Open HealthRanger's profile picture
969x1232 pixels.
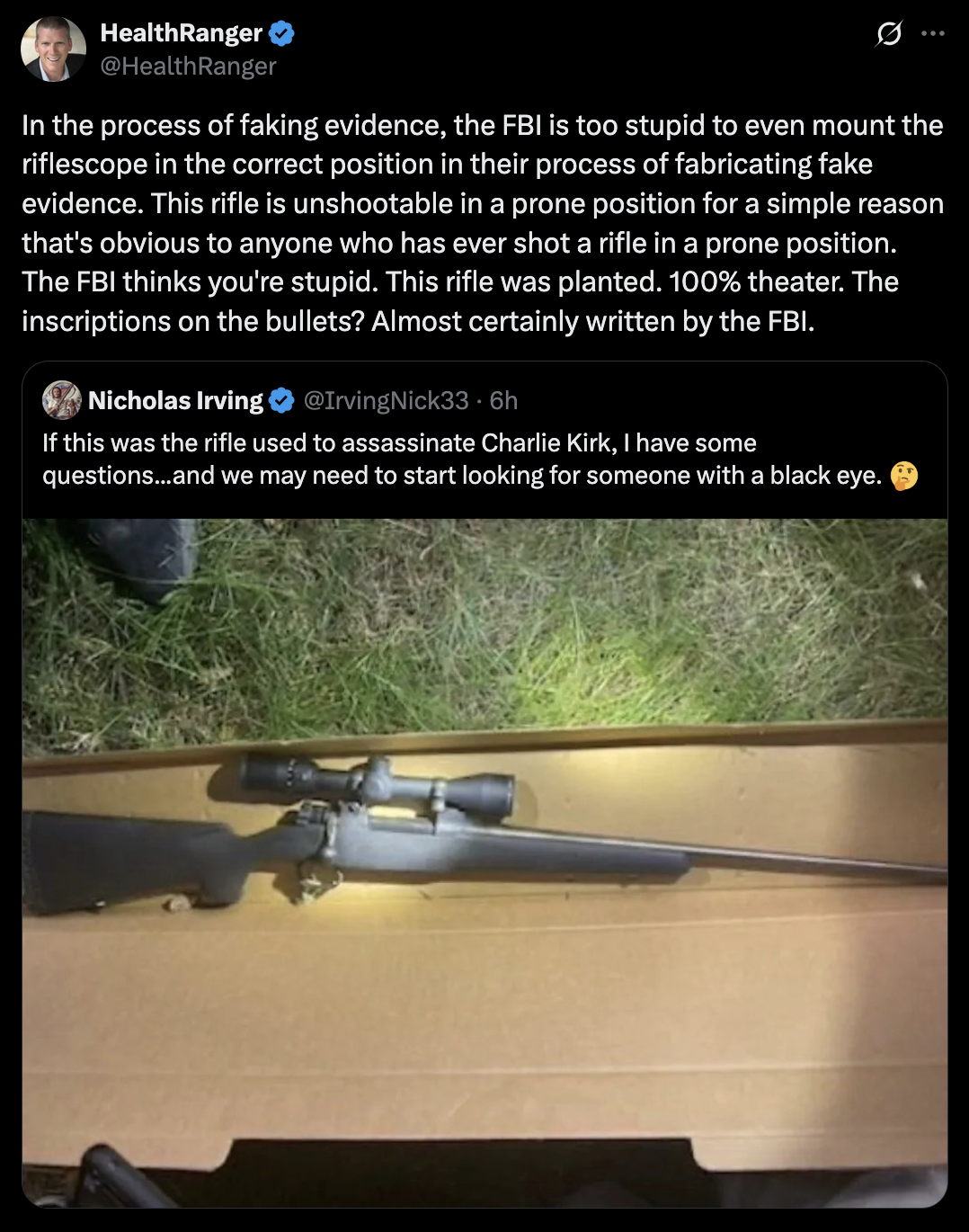(x=53, y=49)
